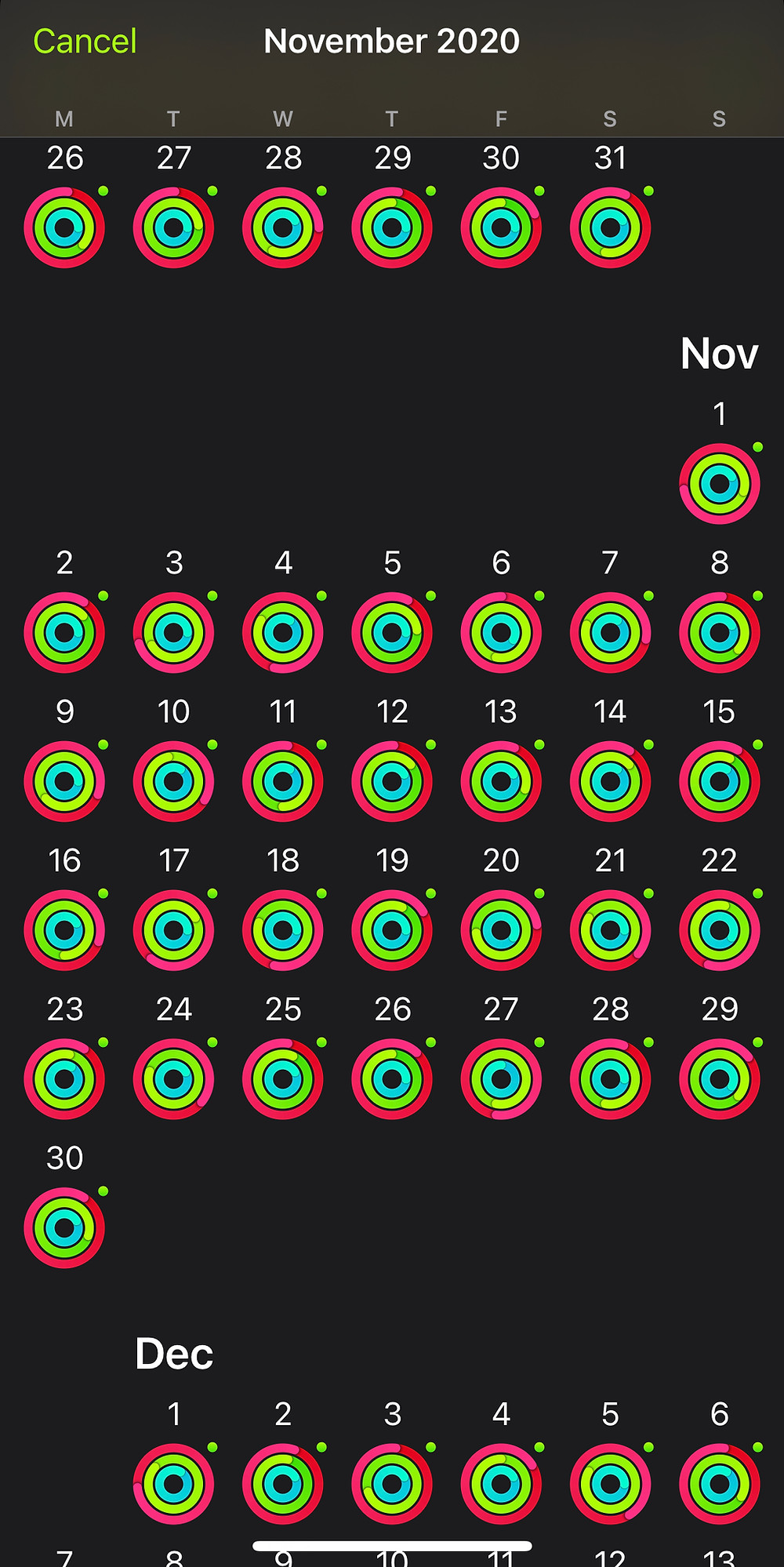View activity for November 30
The width and height of the screenshot is (784, 1567).
coord(64,1227)
